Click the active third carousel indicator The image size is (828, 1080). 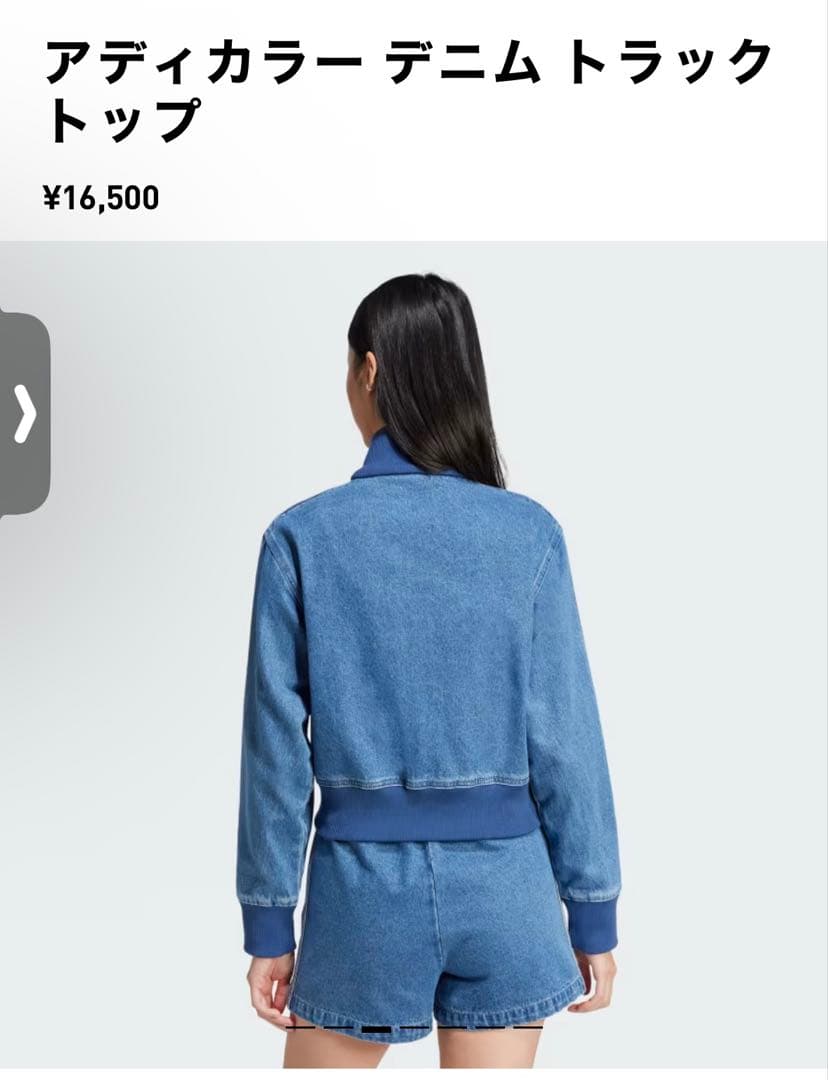[376, 1027]
